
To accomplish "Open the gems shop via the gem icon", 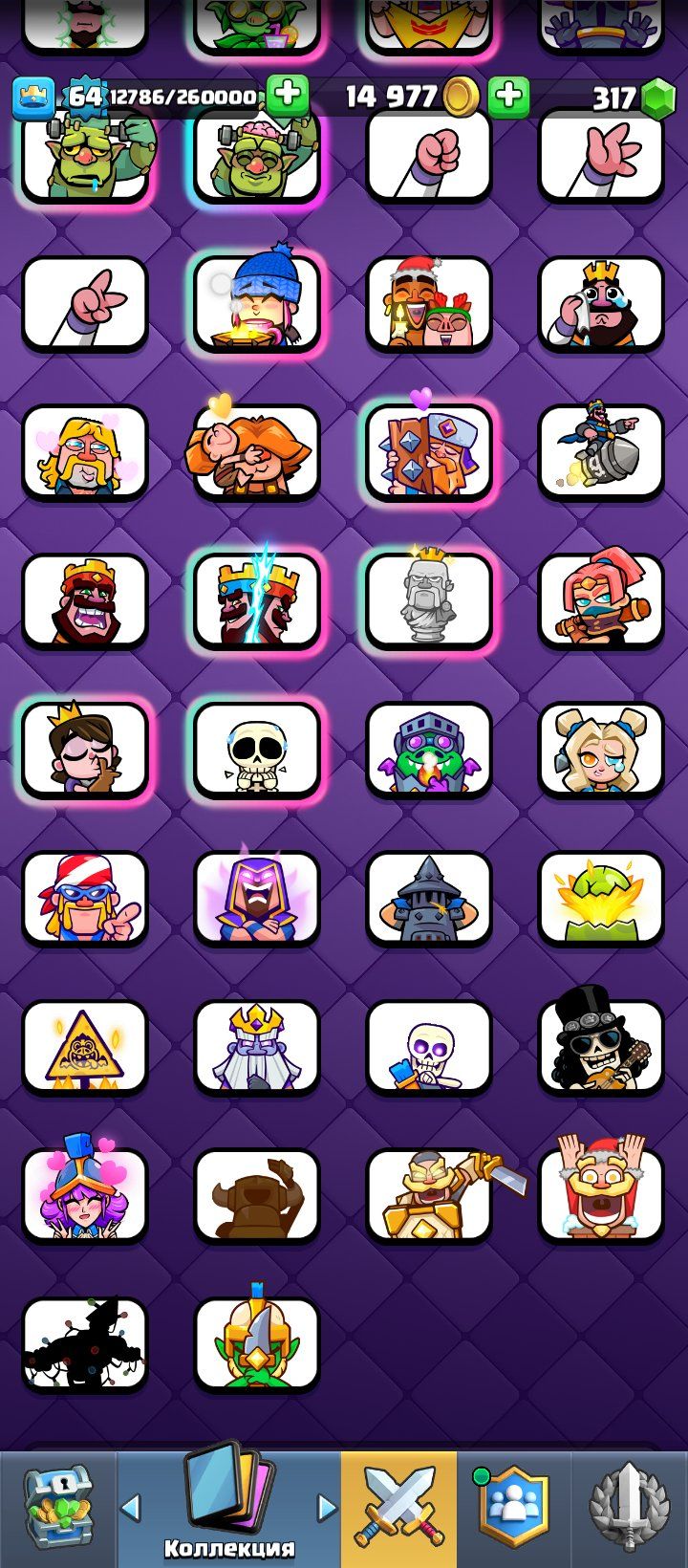I will (656, 98).
